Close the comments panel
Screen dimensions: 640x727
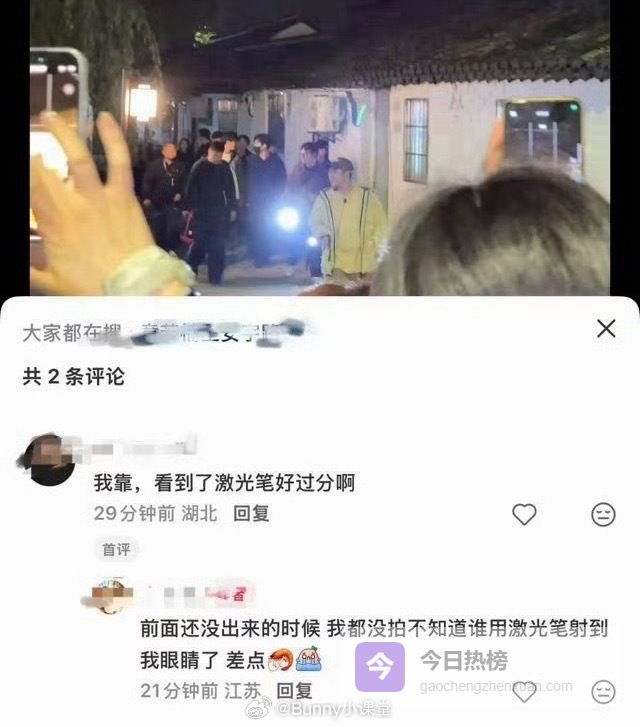(606, 328)
